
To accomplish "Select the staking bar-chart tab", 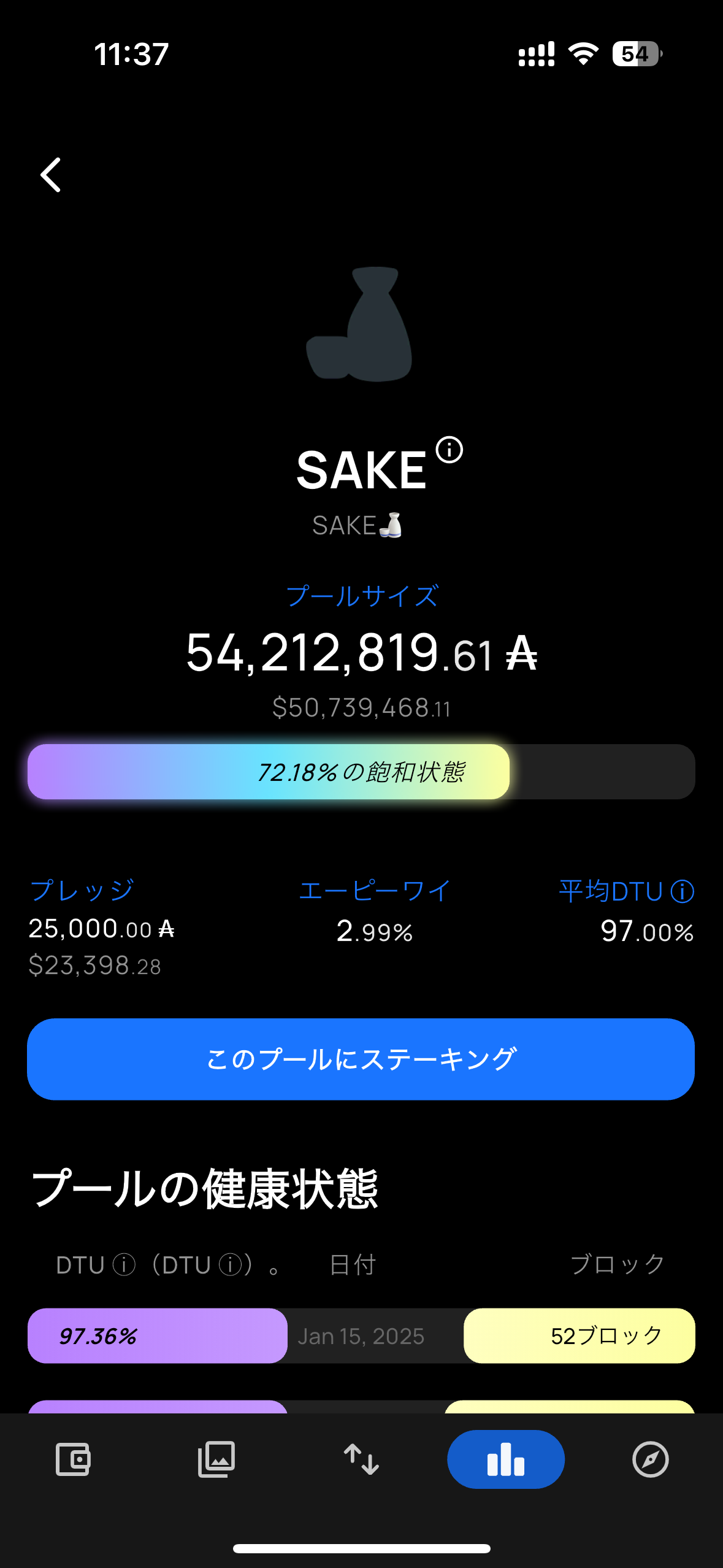I will pos(506,1459).
